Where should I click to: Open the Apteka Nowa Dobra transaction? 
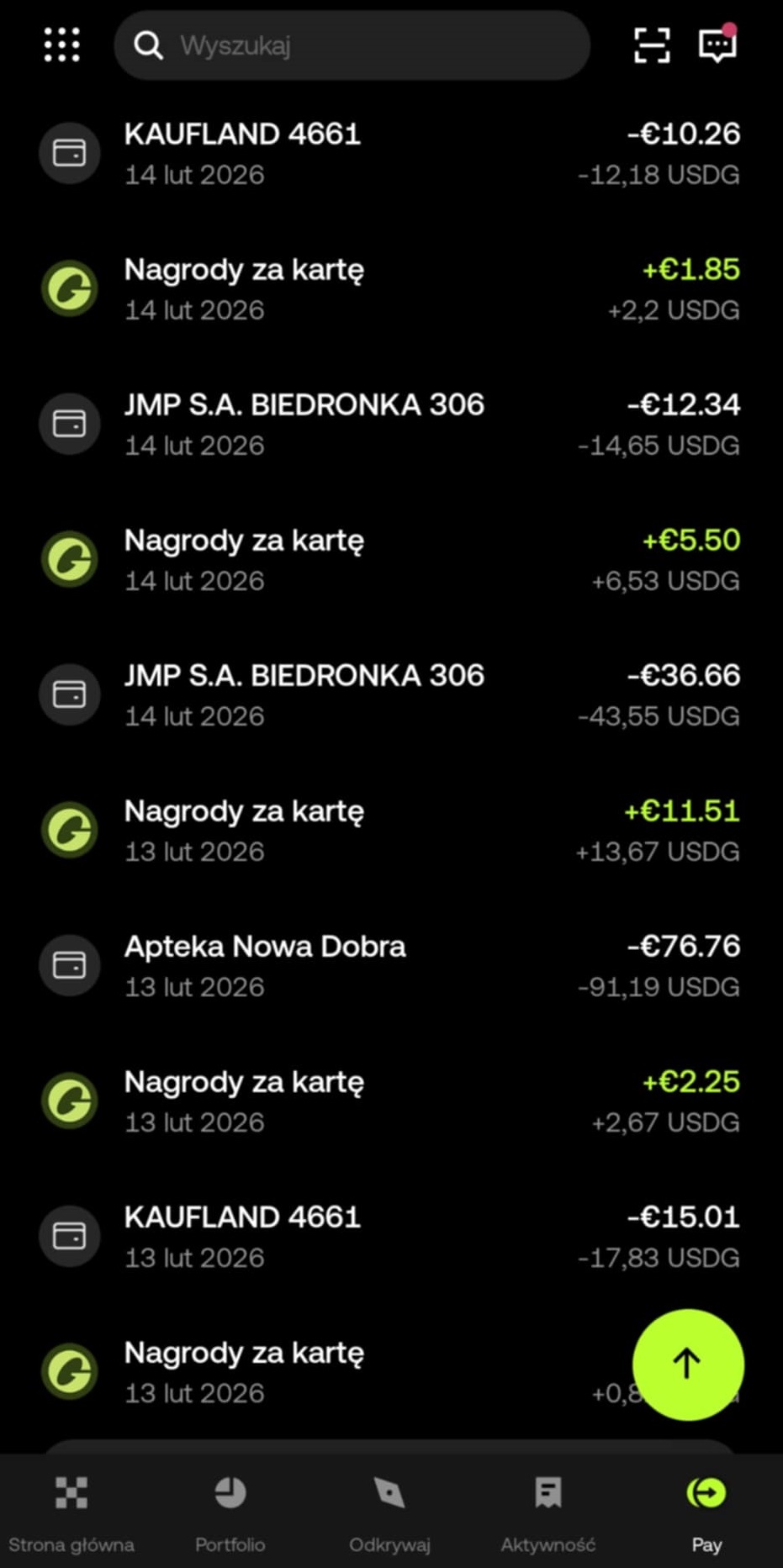(391, 965)
